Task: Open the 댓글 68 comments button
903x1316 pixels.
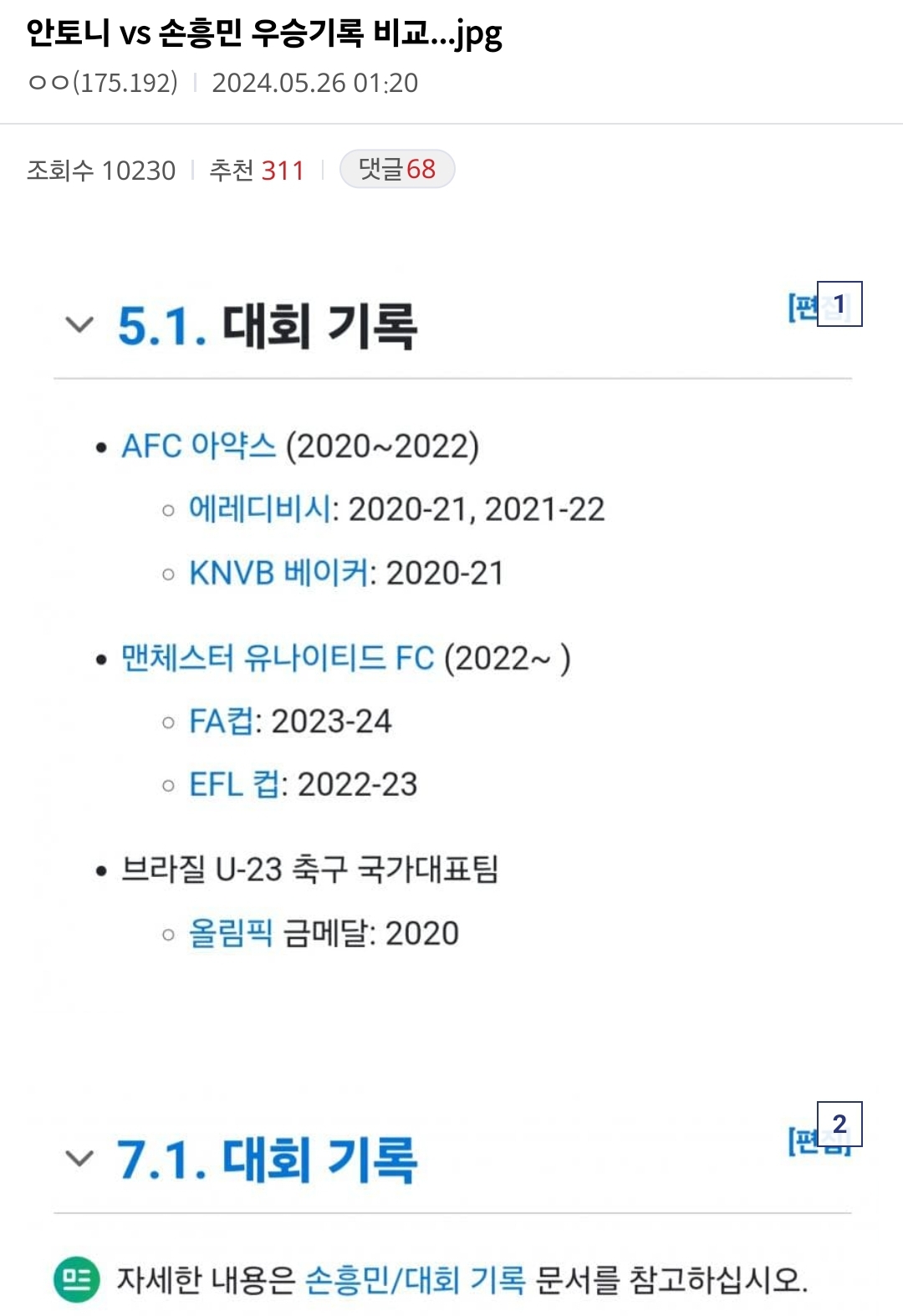Action: [397, 170]
